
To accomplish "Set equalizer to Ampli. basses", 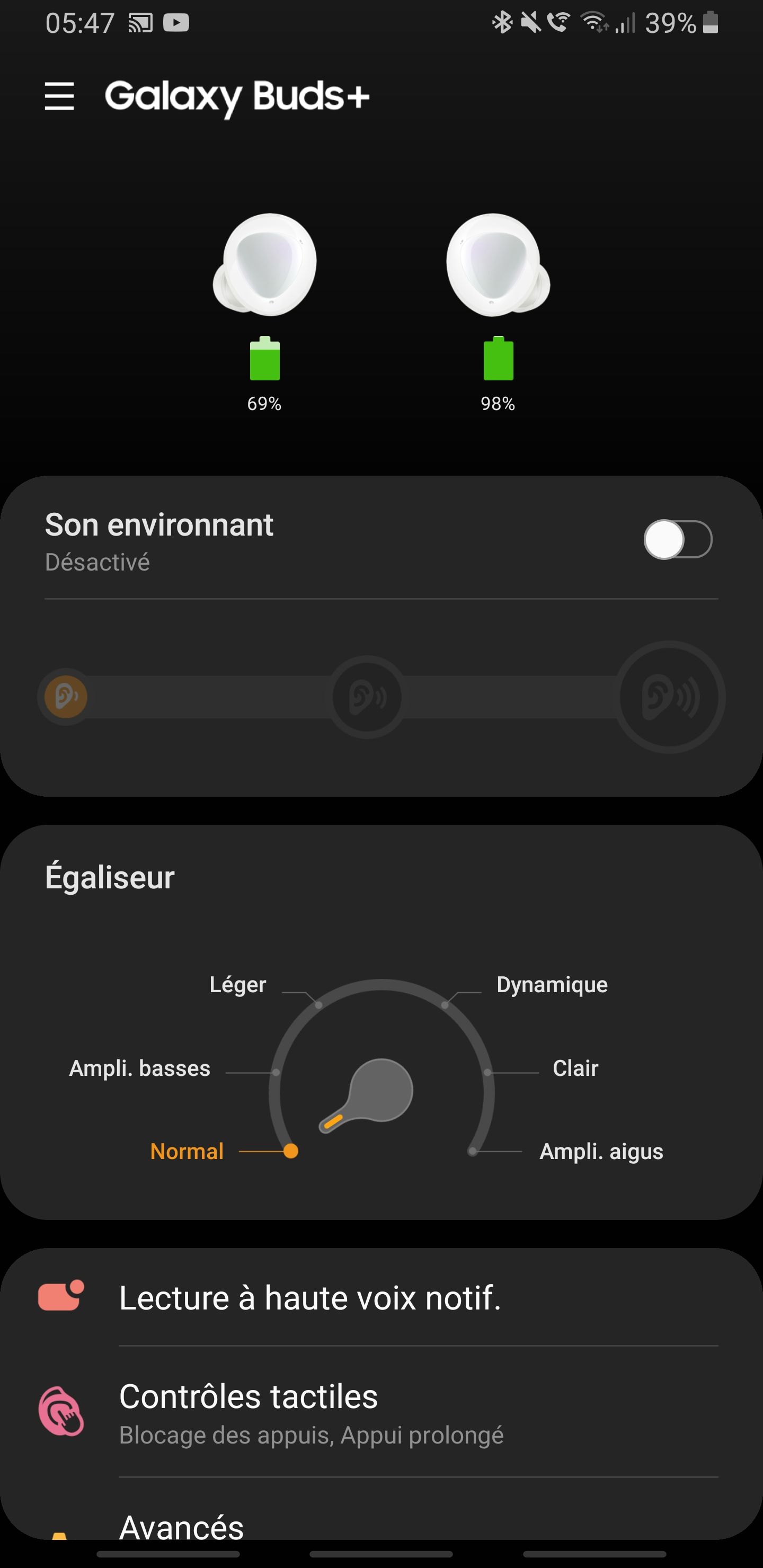I will pyautogui.click(x=140, y=1068).
